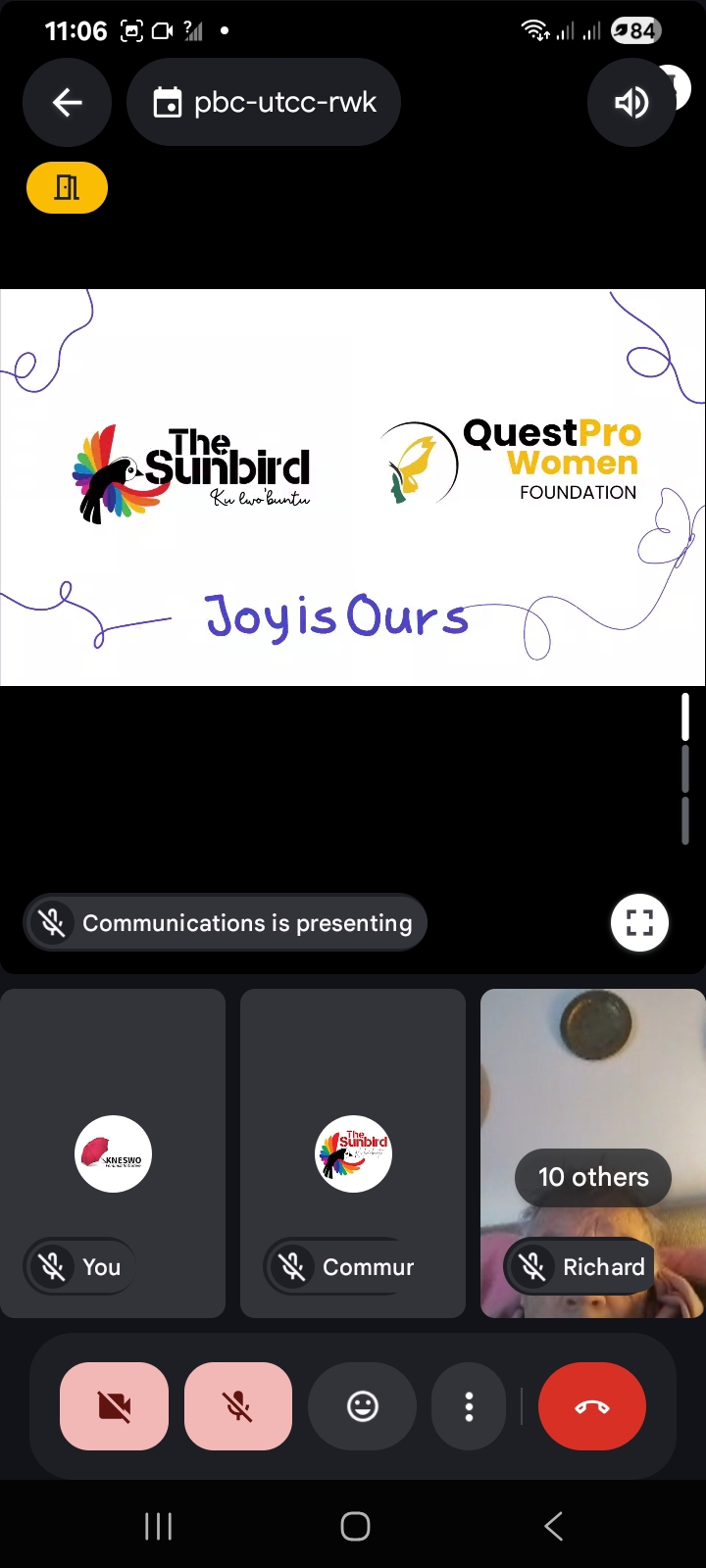Image resolution: width=706 pixels, height=1568 pixels.
Task: Open meeting details for pbc-utcc-rwk
Action: click(x=264, y=103)
